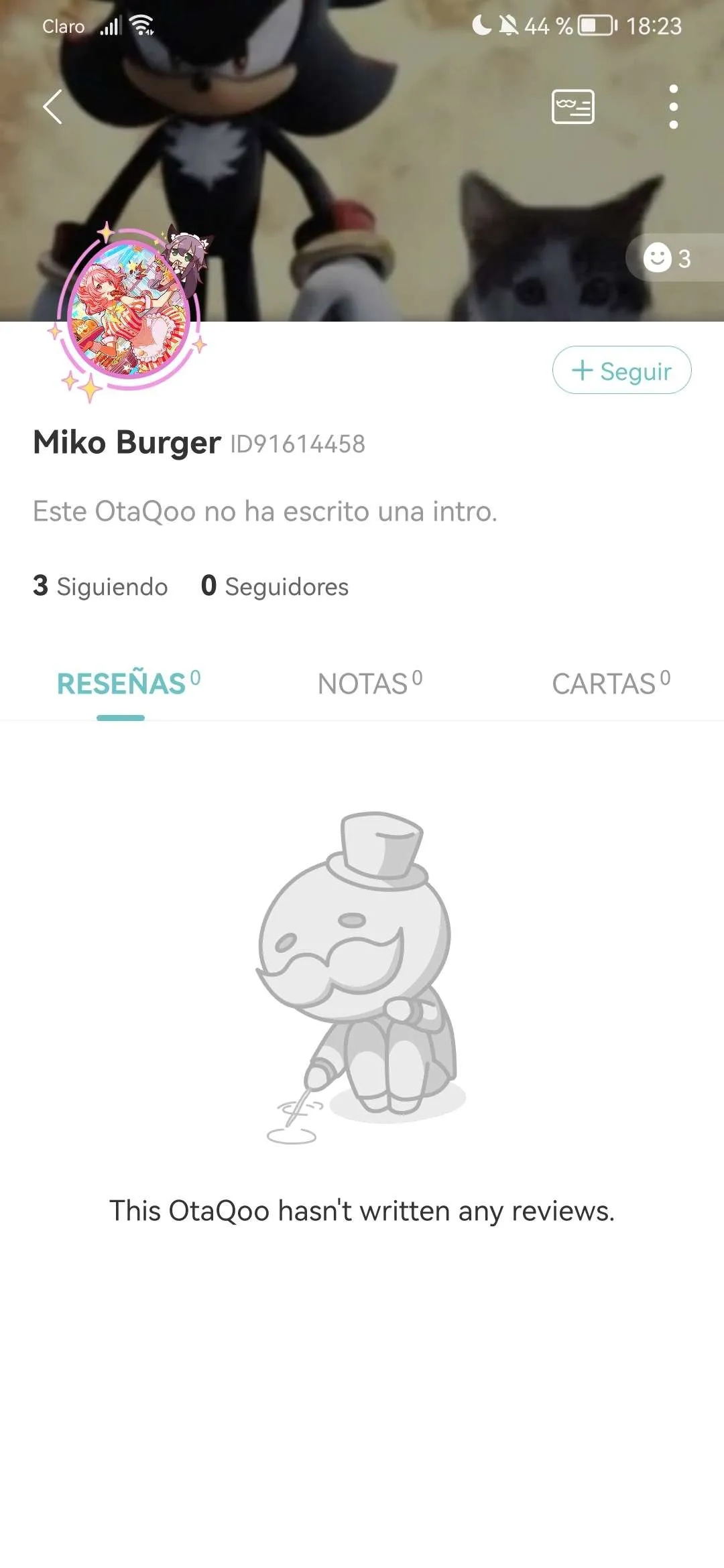Open the three-dot overflow menu
724x1568 pixels.
pyautogui.click(x=673, y=107)
